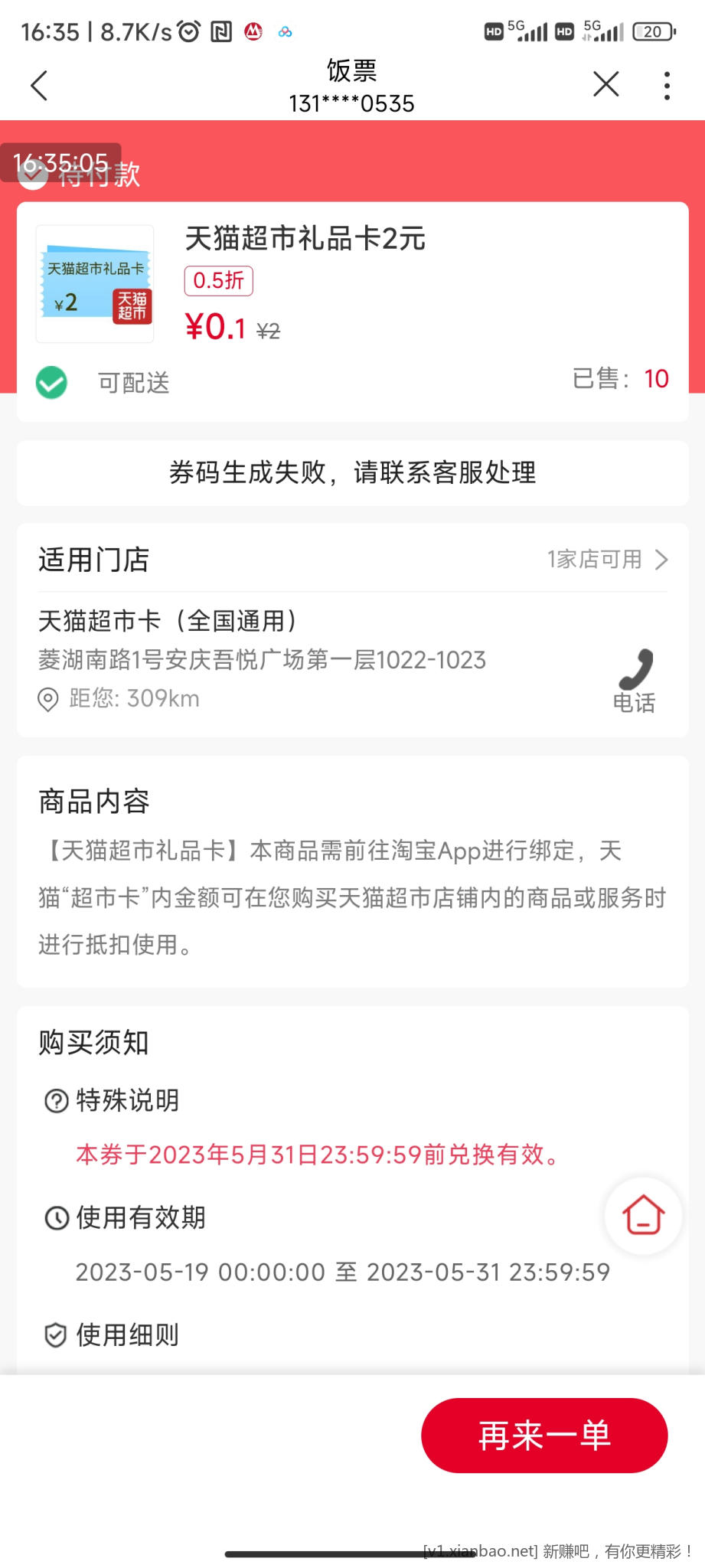The image size is (705, 1568).
Task: View the 1家店可用 store list
Action: (608, 560)
